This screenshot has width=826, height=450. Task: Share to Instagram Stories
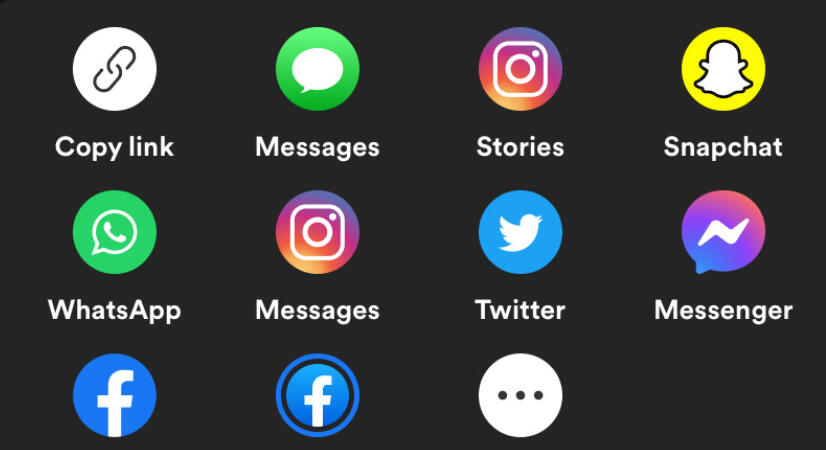(x=520, y=70)
